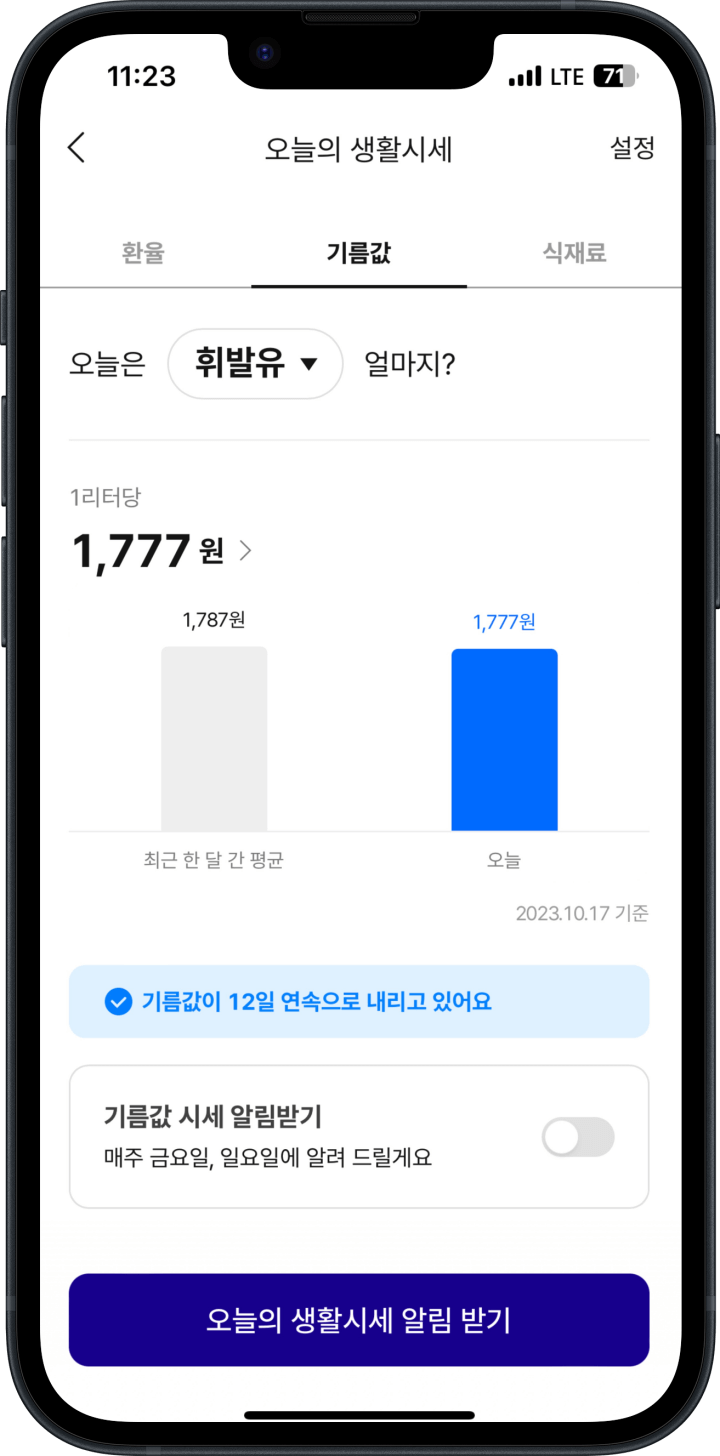The height and width of the screenshot is (1456, 720).
Task: Switch to the 환율 tab
Action: [142, 253]
